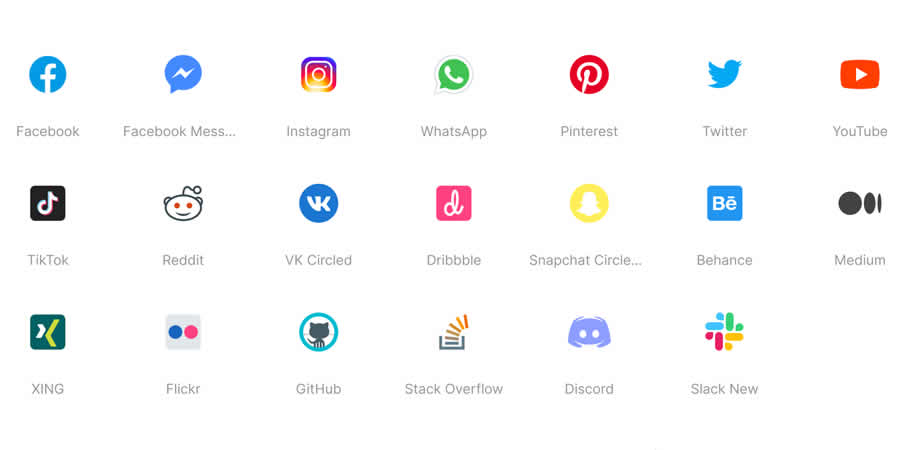Open the Instagram icon tile
The width and height of the screenshot is (900, 450).
coord(318,75)
